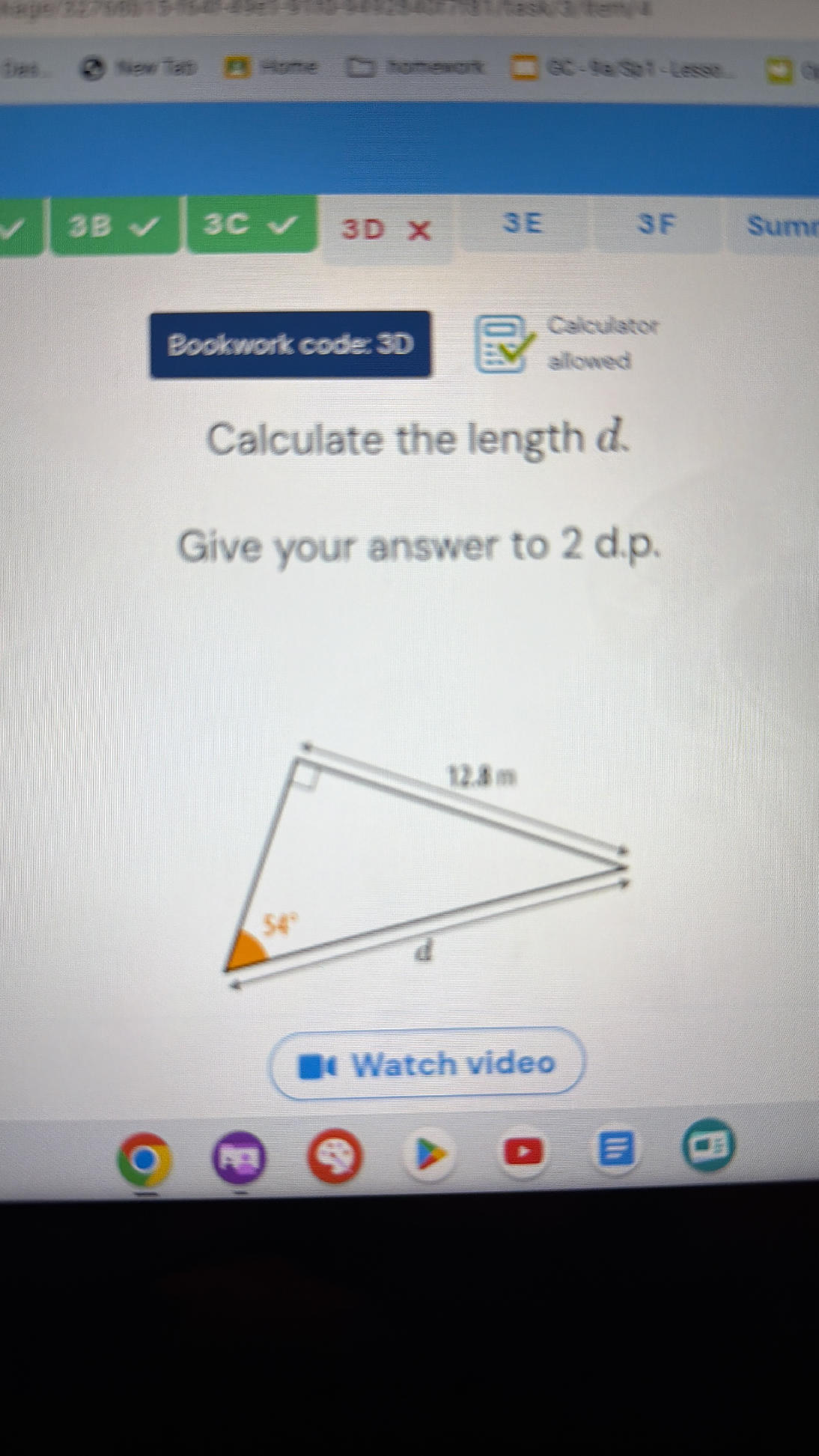This screenshot has width=819, height=1456.
Task: Click the Bookwork code 3D badge
Action: point(292,345)
